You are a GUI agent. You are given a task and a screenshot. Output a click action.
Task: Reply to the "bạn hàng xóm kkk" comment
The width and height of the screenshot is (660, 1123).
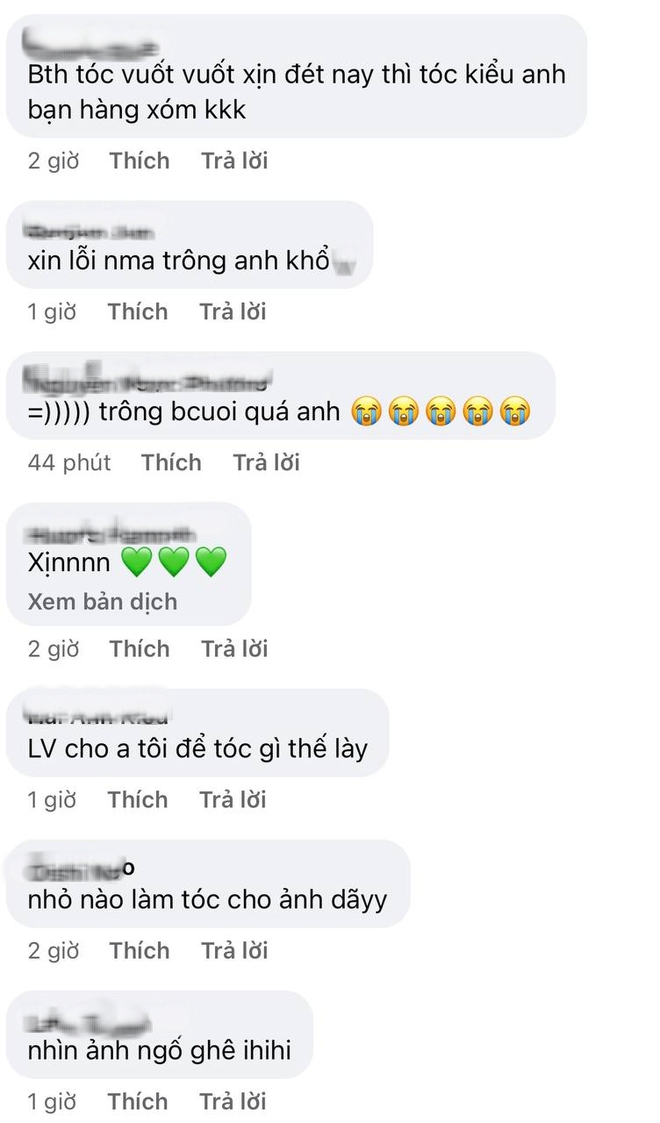234,161
